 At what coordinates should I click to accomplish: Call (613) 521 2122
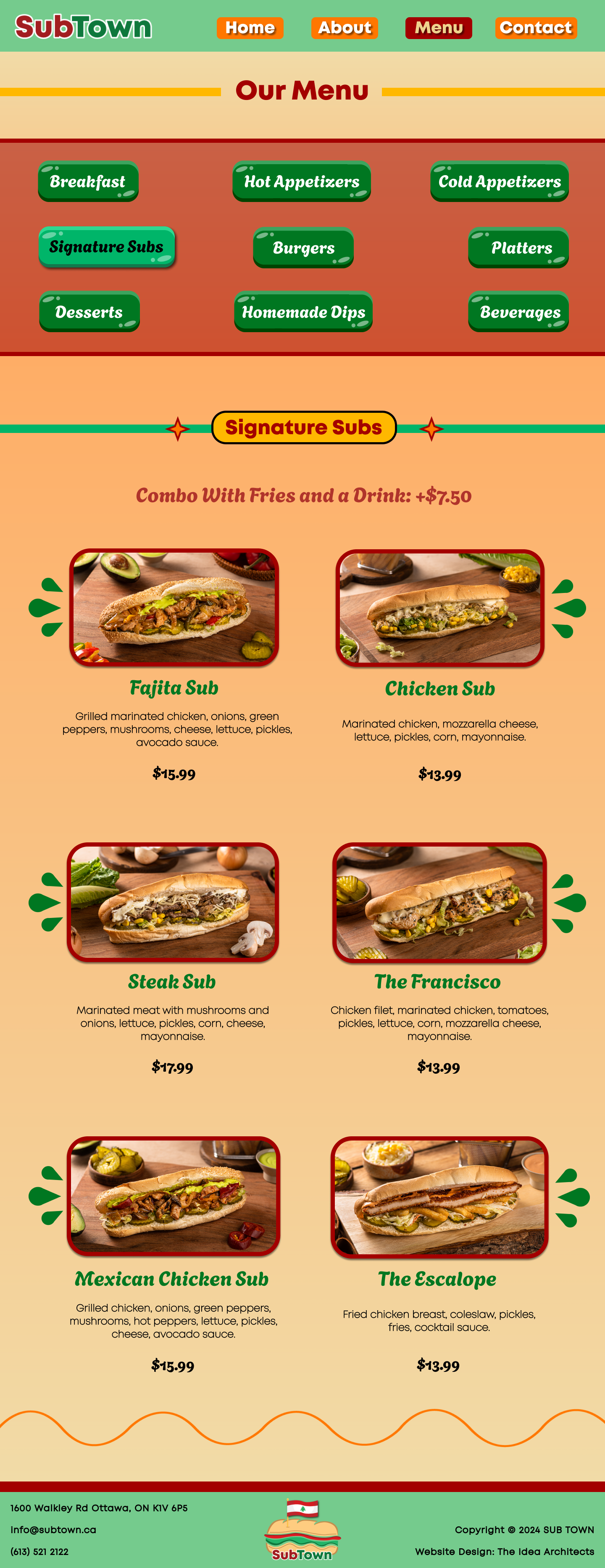point(39,1552)
